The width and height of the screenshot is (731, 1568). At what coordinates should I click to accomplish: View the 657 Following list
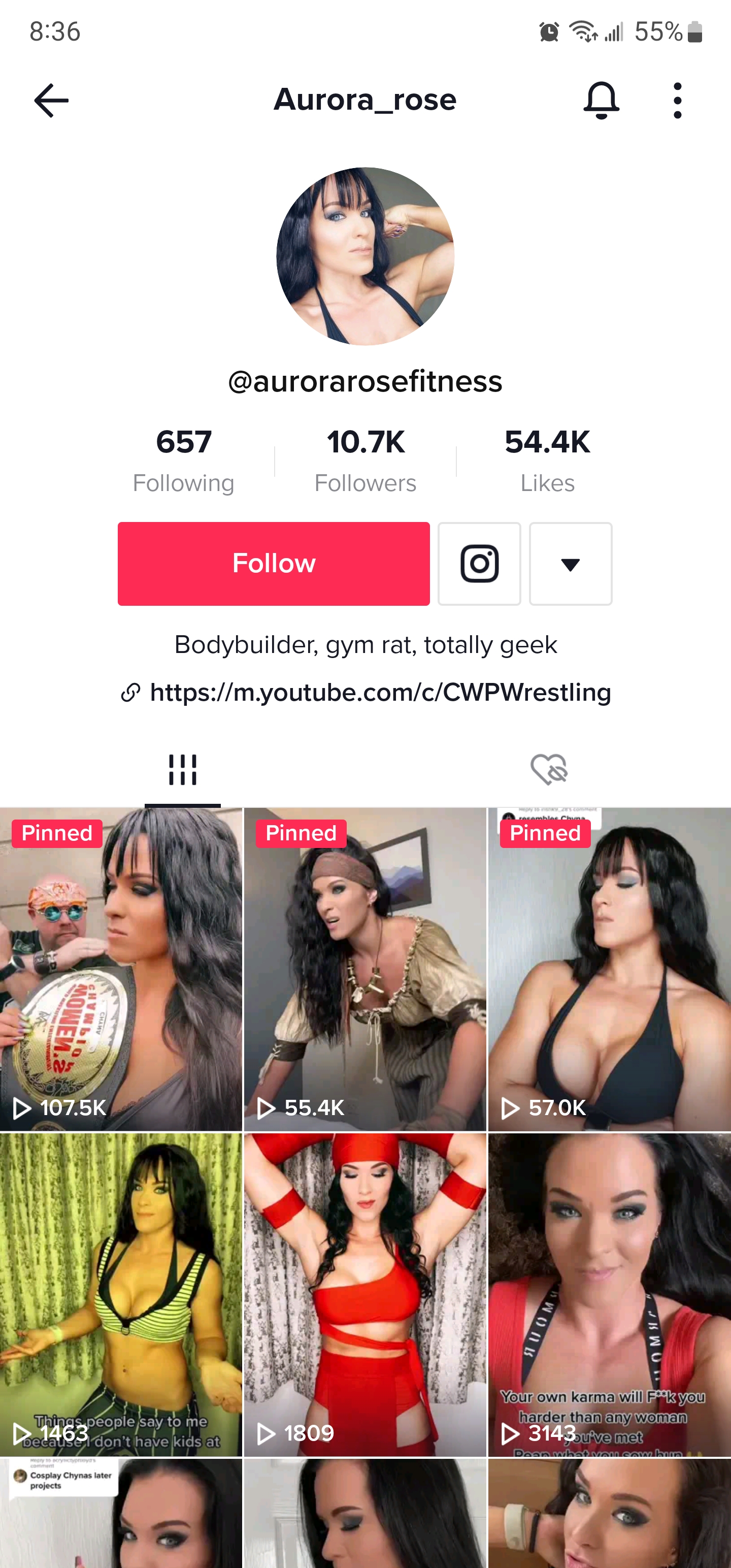[183, 460]
